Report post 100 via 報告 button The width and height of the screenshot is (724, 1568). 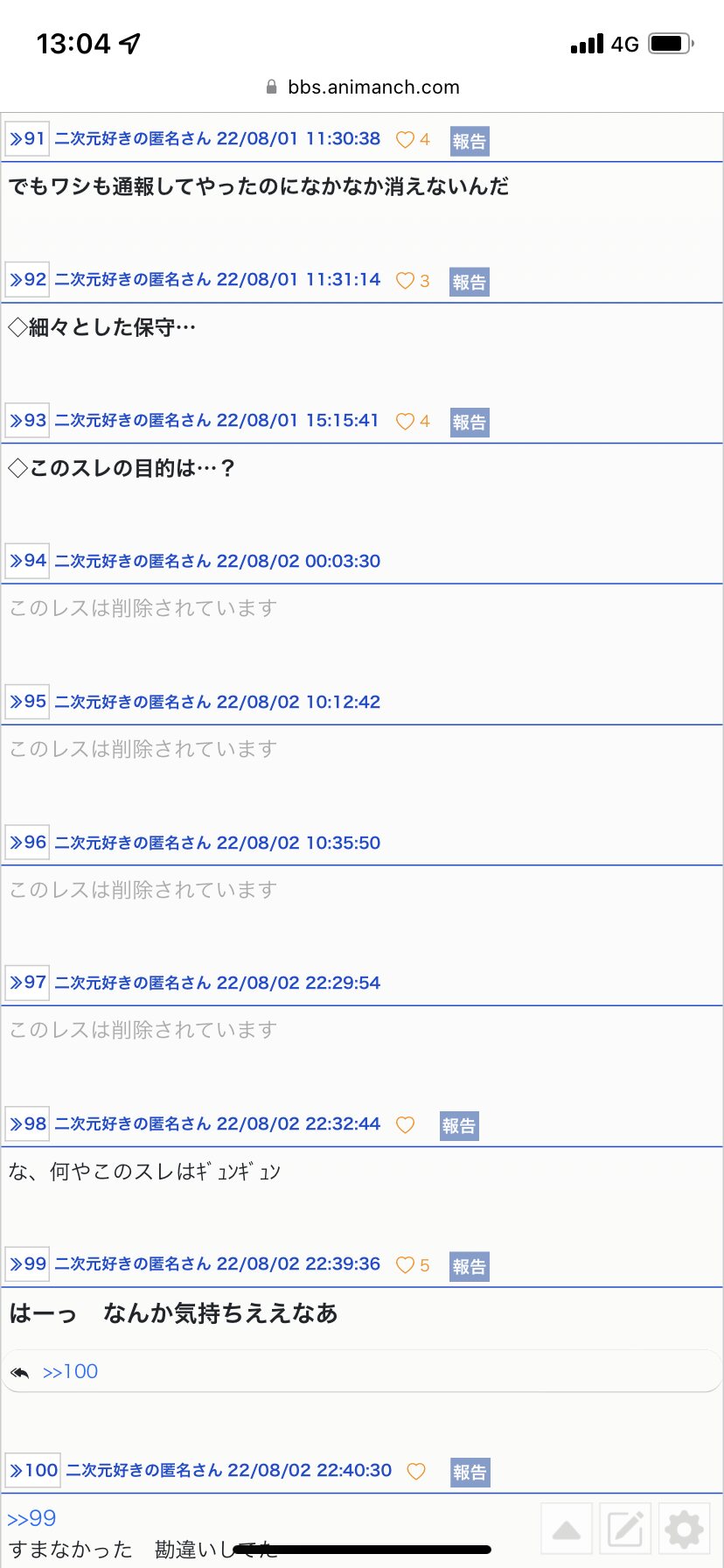click(470, 1473)
